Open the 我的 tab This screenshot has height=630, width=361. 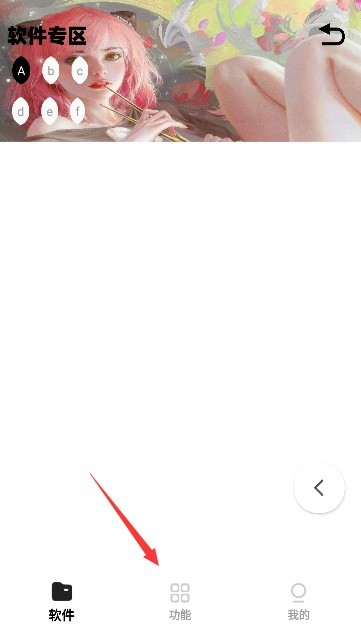(x=298, y=601)
